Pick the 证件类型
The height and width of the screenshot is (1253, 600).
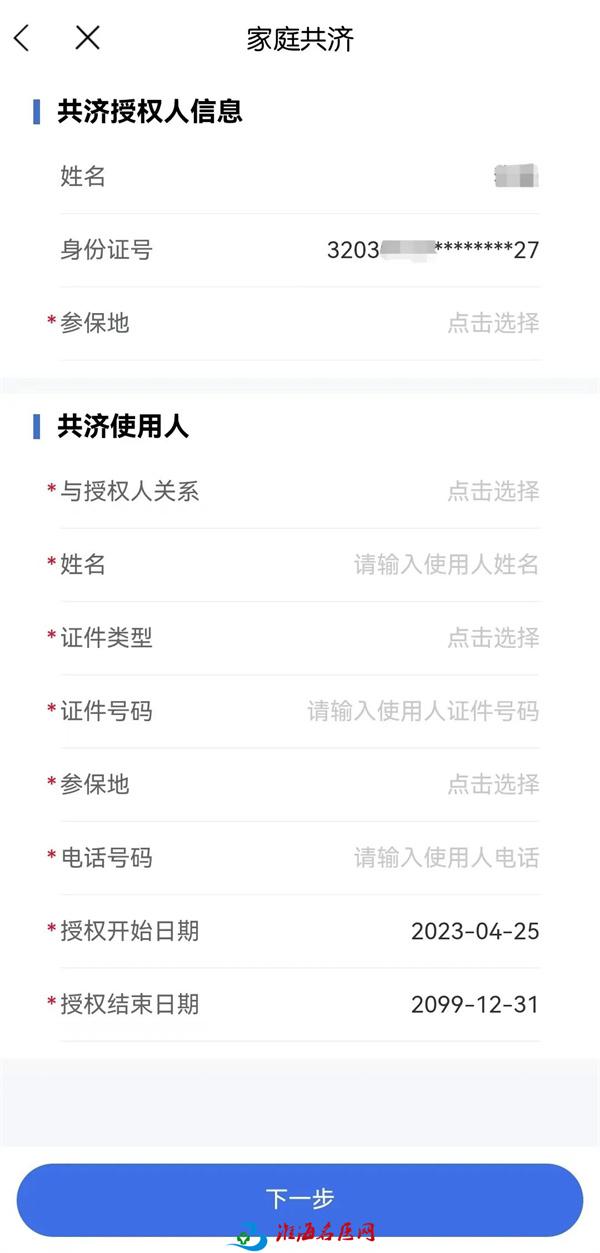click(300, 638)
